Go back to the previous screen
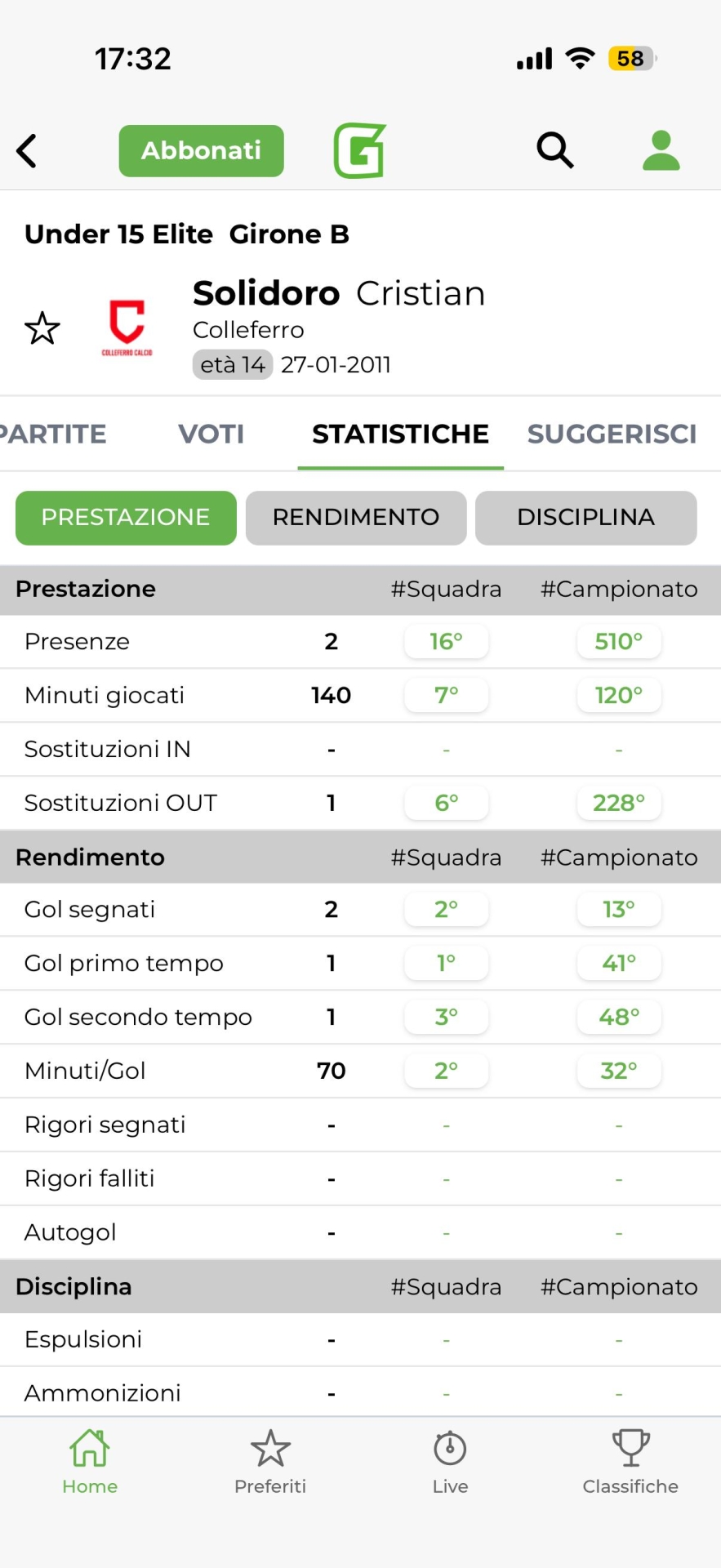 point(27,151)
